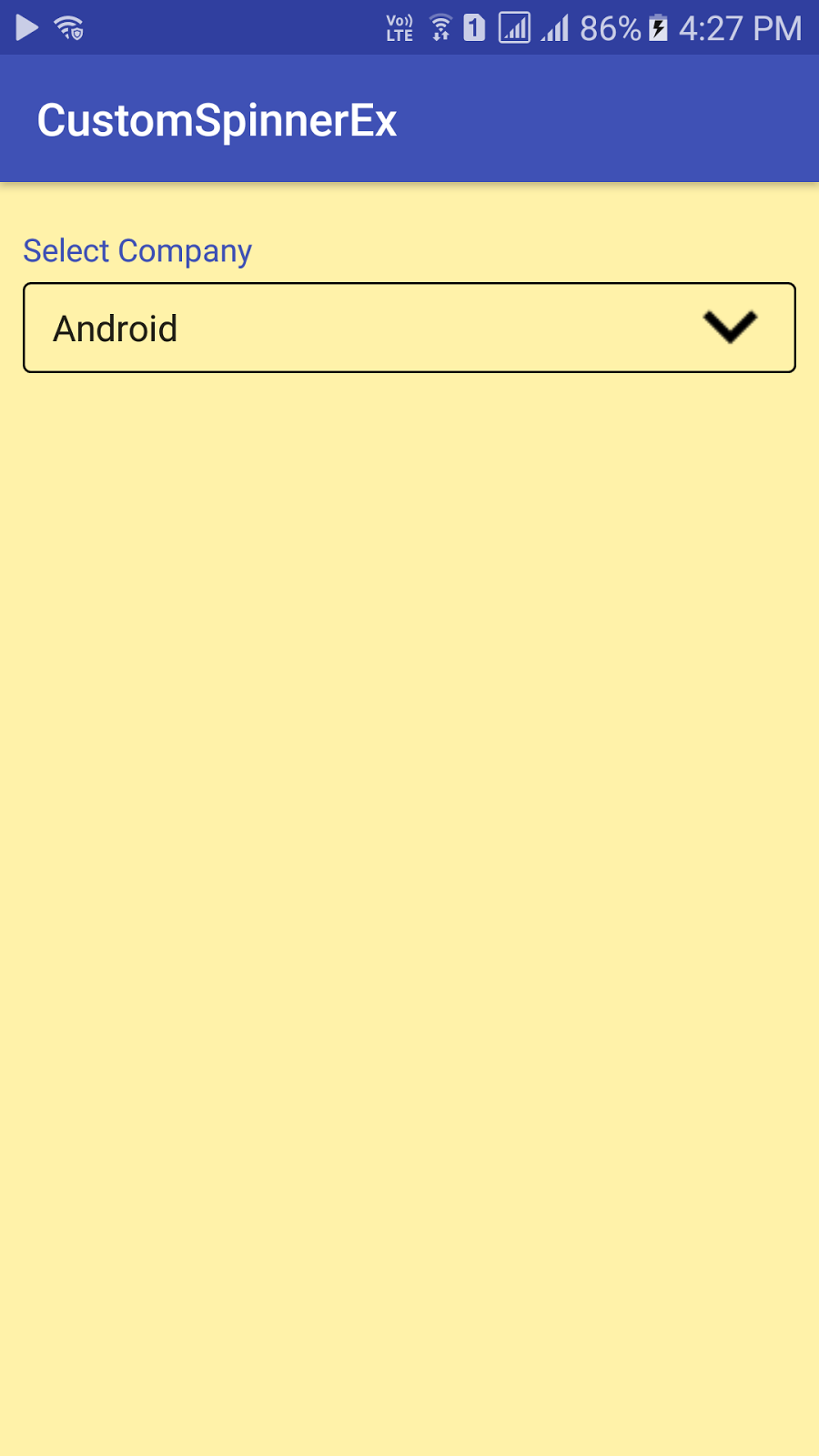Select the currently chosen Android option

point(116,328)
